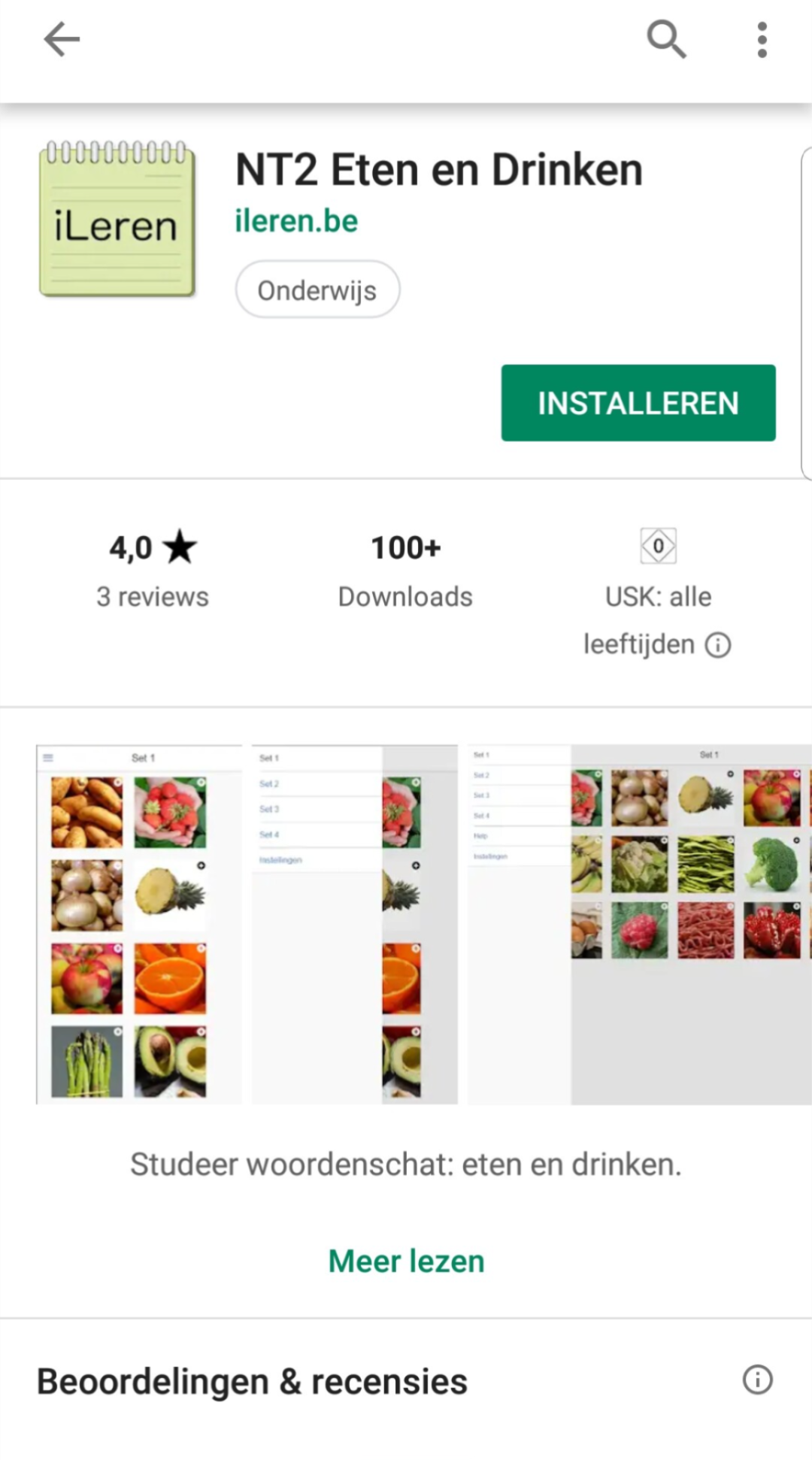Open the 4,0 star reviews summary
The height and width of the screenshot is (1460, 812).
153,568
